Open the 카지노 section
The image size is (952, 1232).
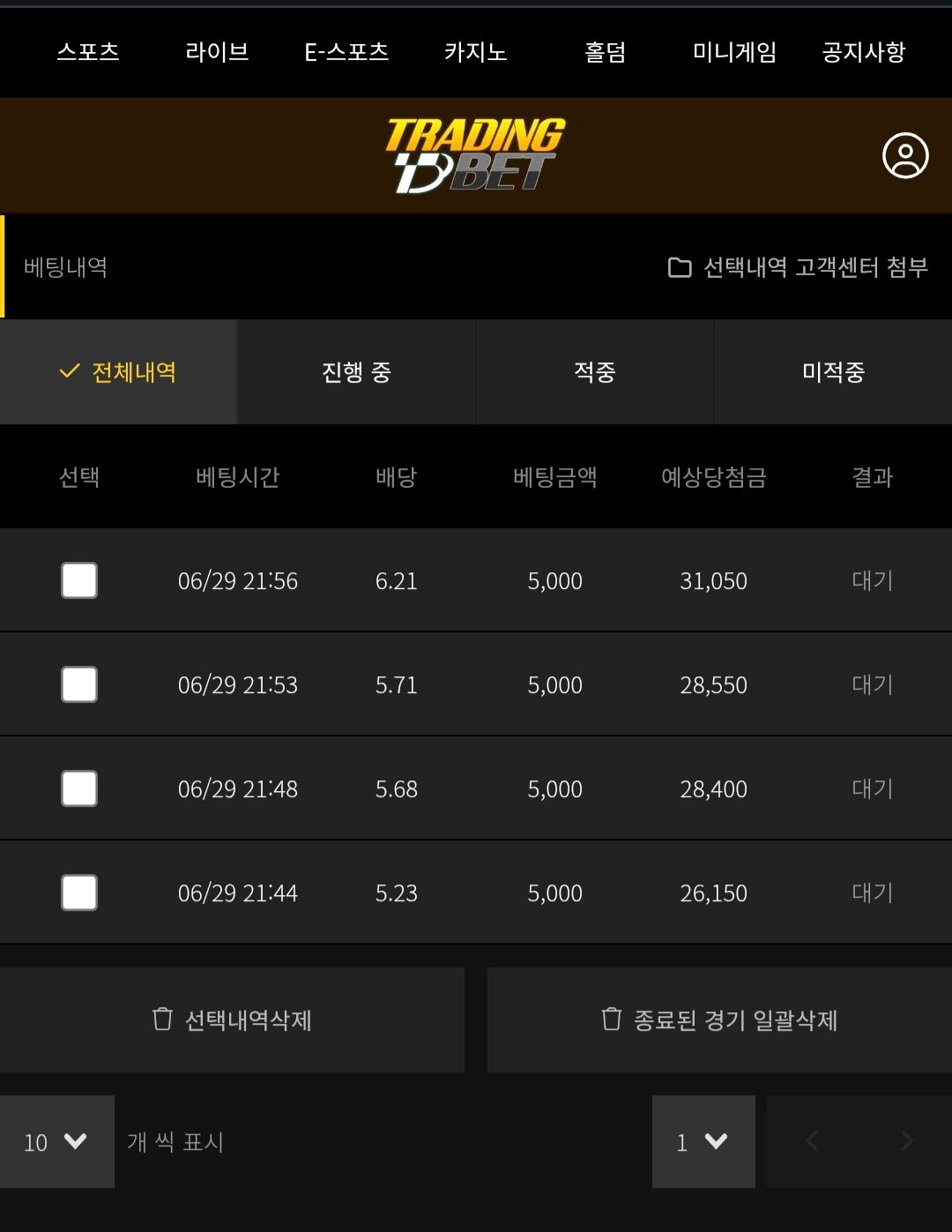click(475, 52)
